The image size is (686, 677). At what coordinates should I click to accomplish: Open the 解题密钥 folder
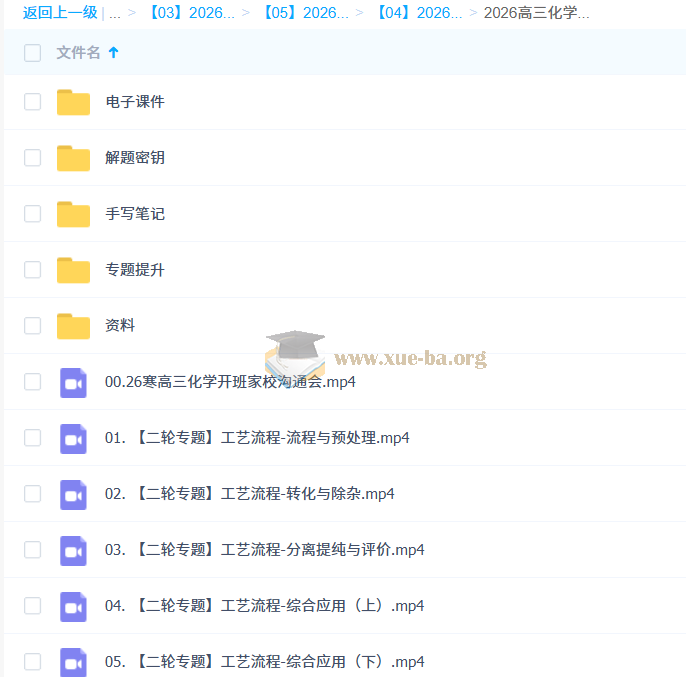(x=134, y=158)
